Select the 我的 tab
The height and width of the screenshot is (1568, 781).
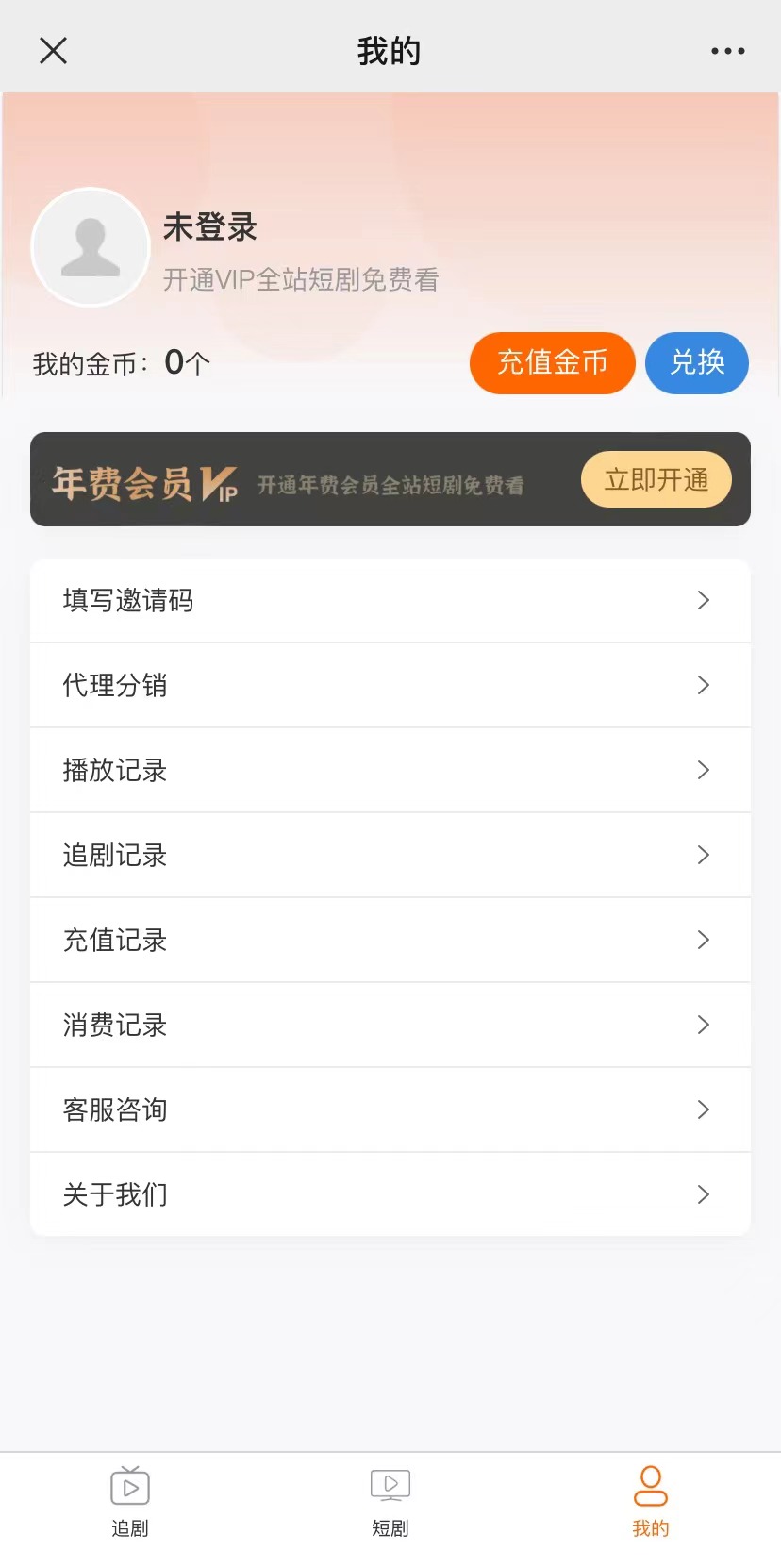(650, 1502)
